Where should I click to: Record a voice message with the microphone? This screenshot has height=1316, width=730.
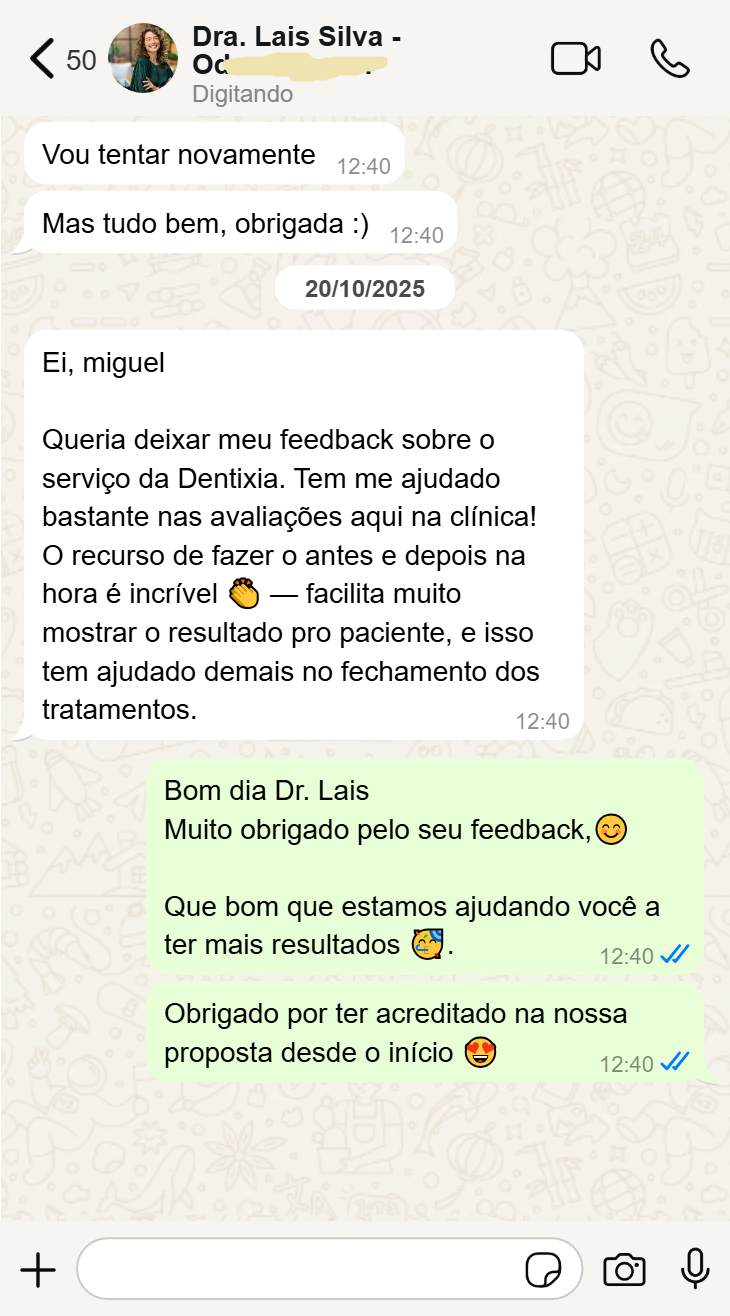[x=695, y=1270]
